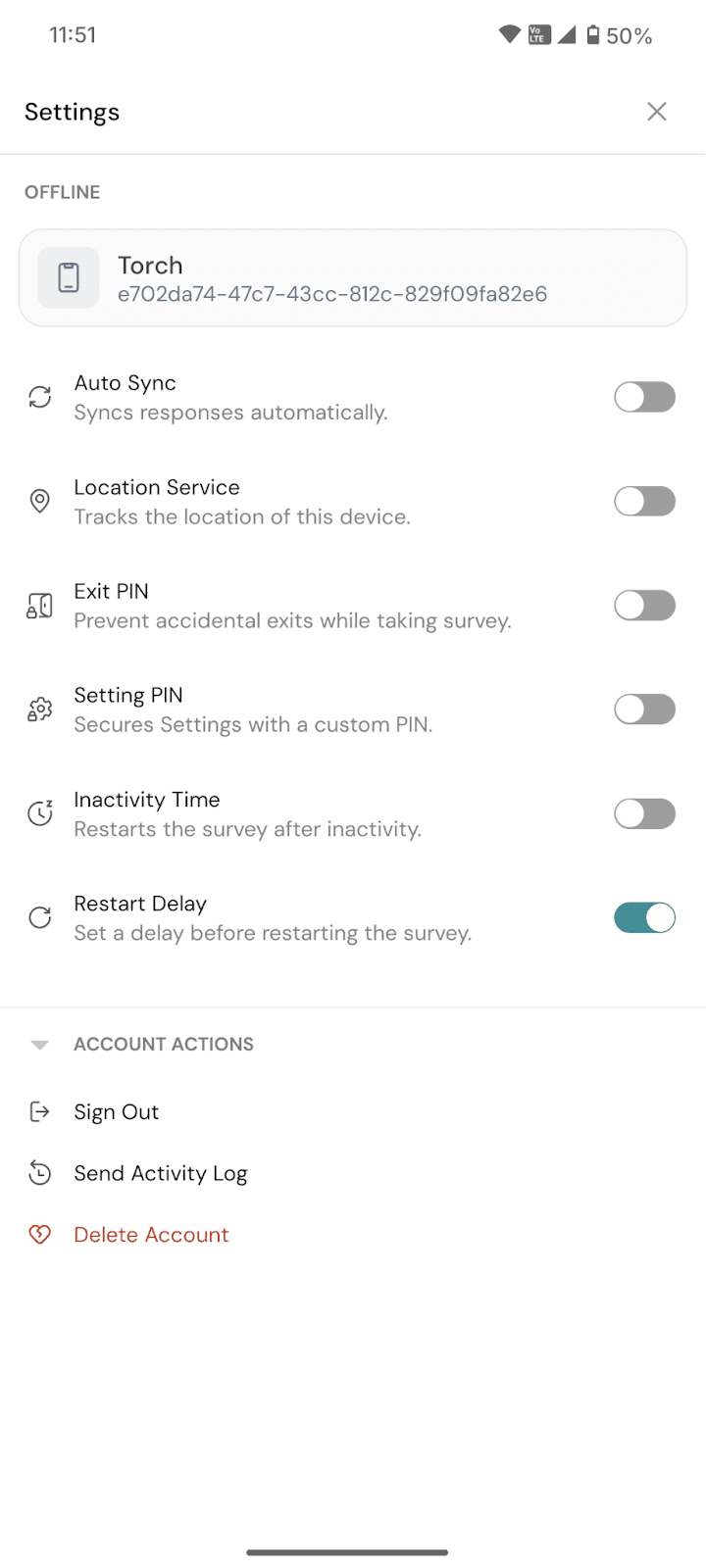Viewport: 706px width, 1568px height.
Task: Sign out of the account
Action: [116, 1112]
